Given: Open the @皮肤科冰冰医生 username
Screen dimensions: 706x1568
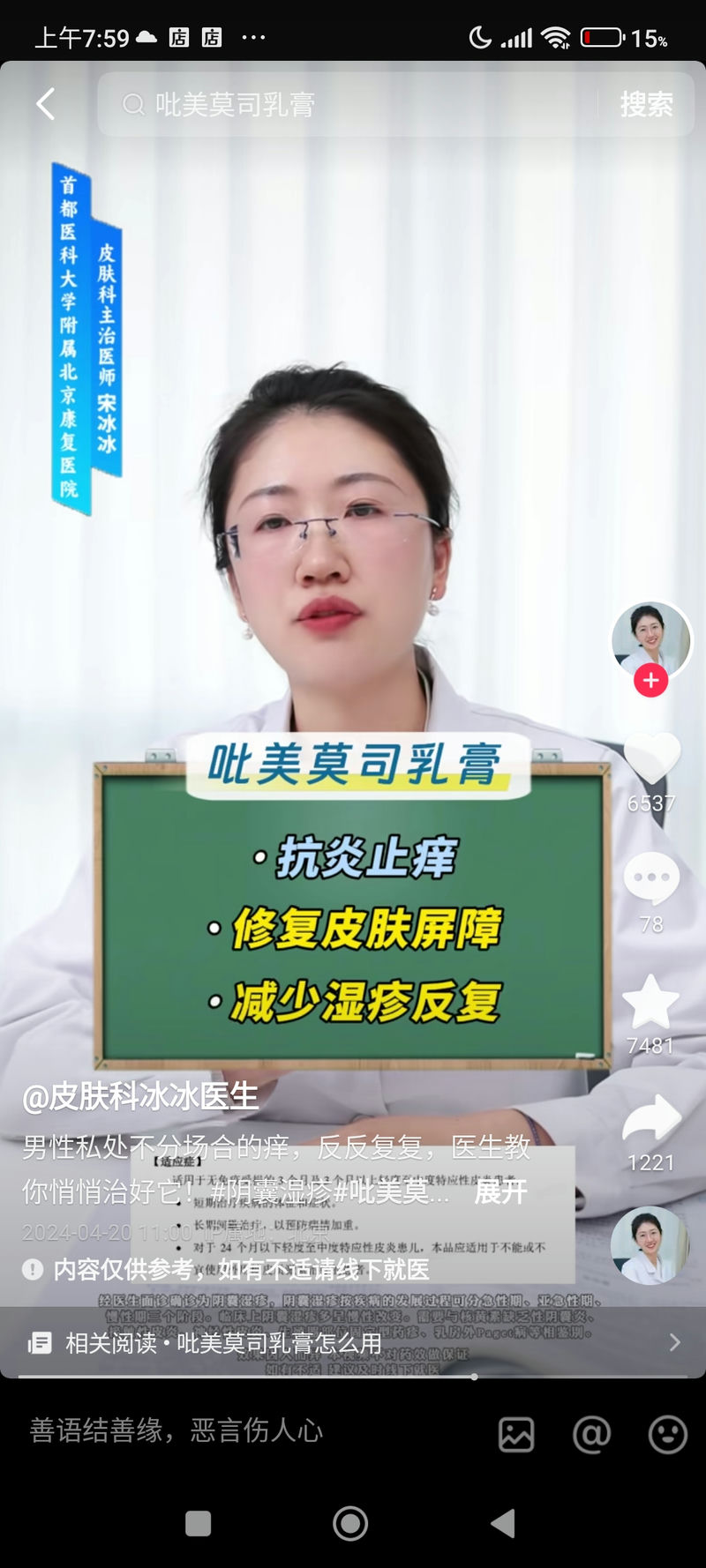Looking at the screenshot, I should coord(140,1096).
